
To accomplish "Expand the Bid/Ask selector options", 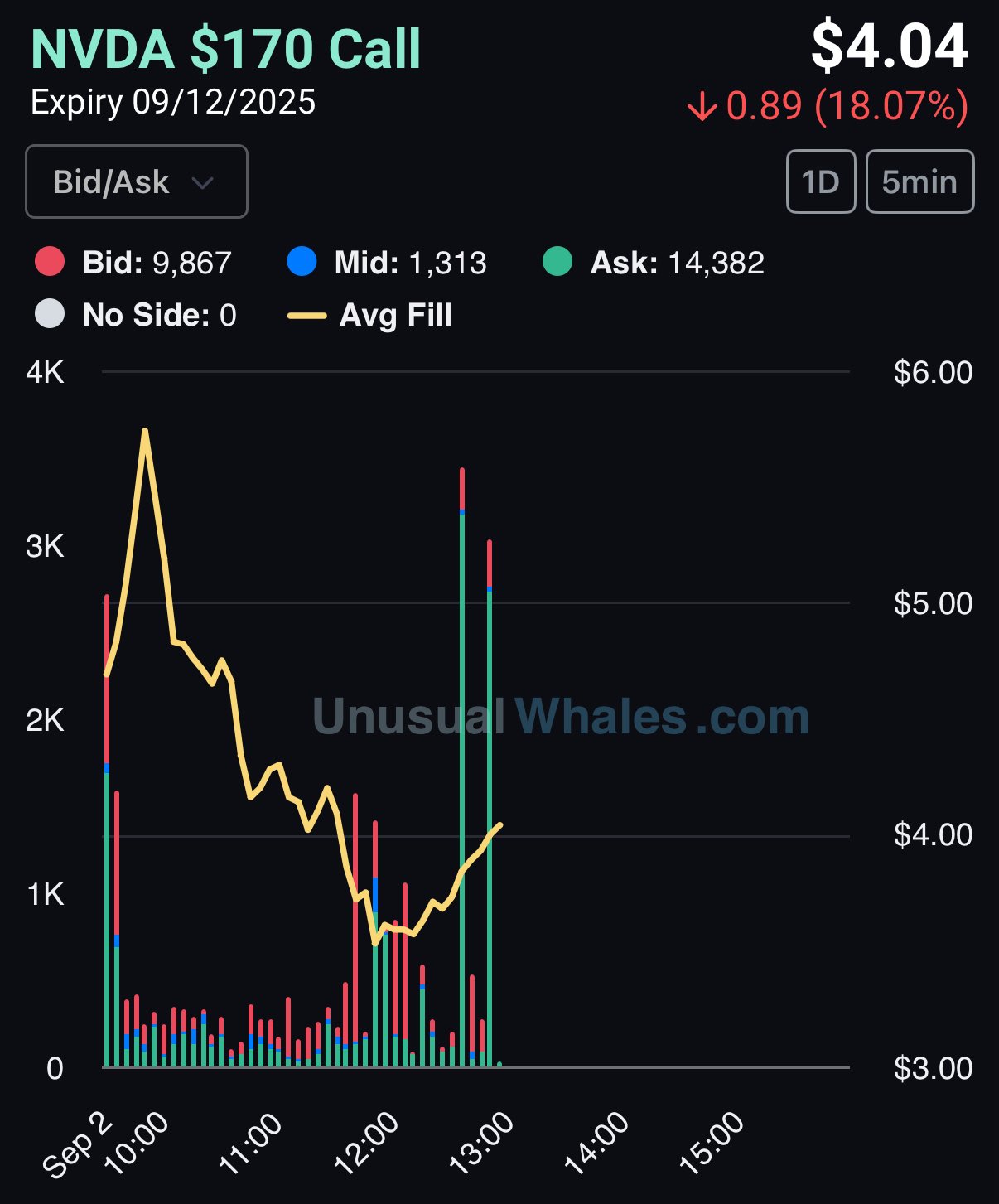I will [135, 182].
